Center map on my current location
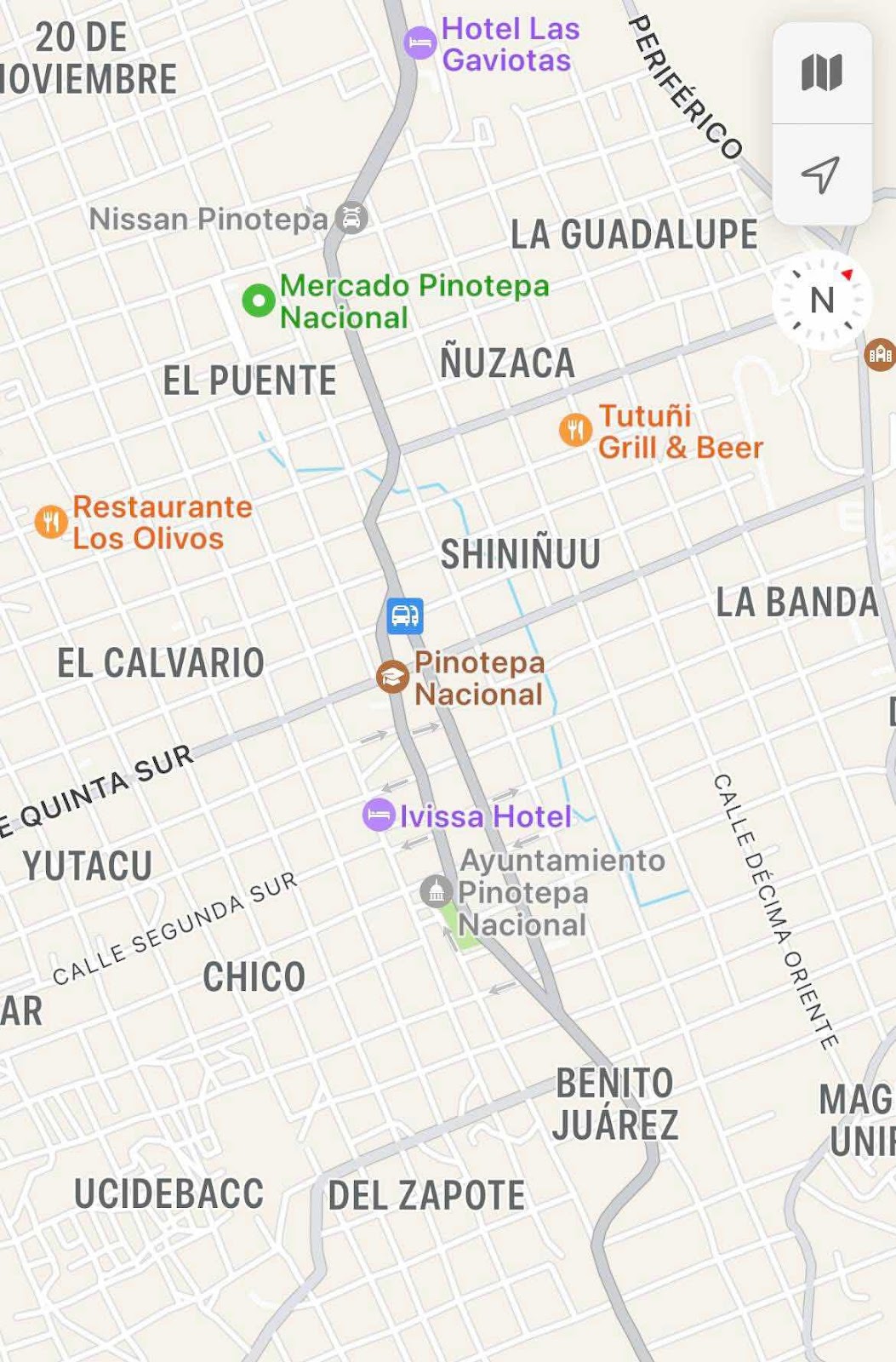Viewport: 896px width, 1362px height. (821, 175)
